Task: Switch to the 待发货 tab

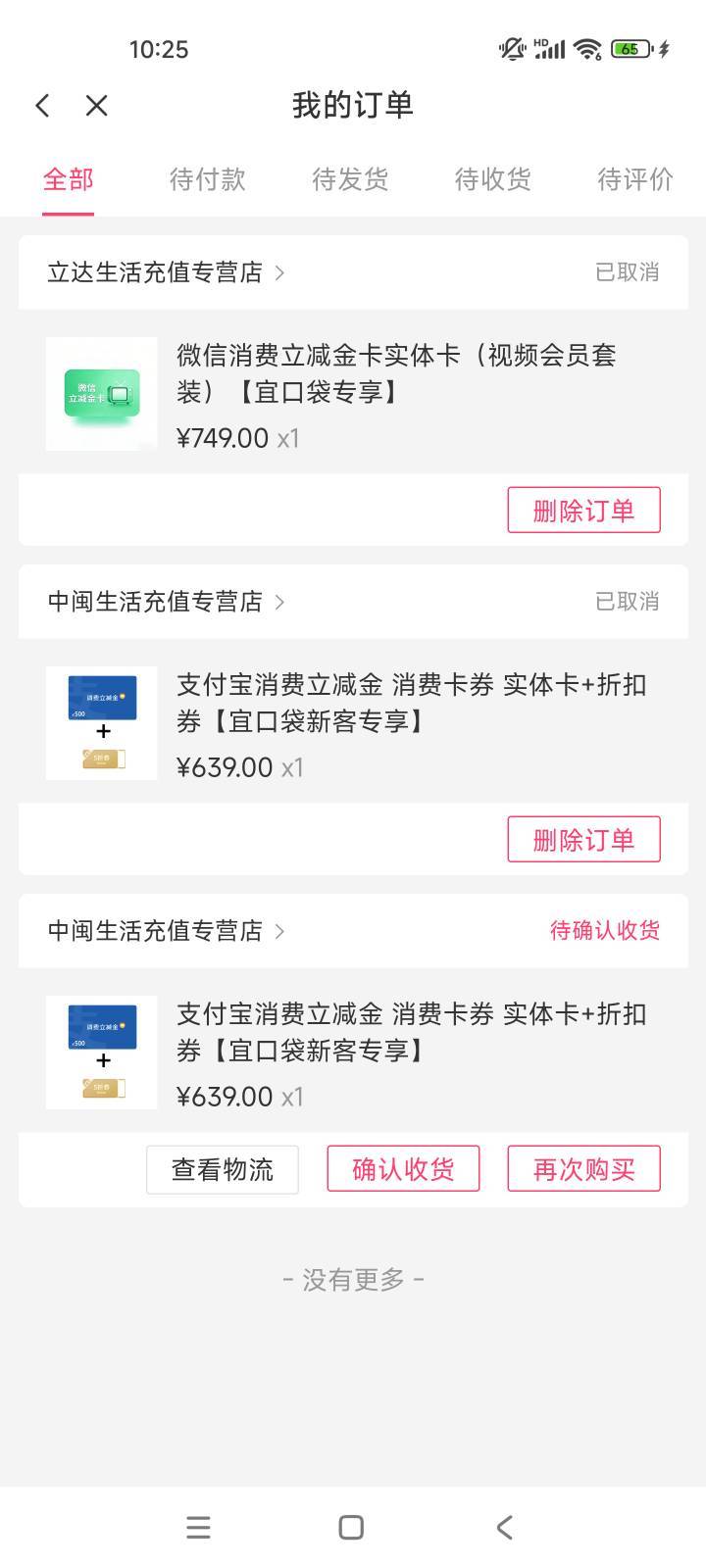Action: [x=350, y=179]
